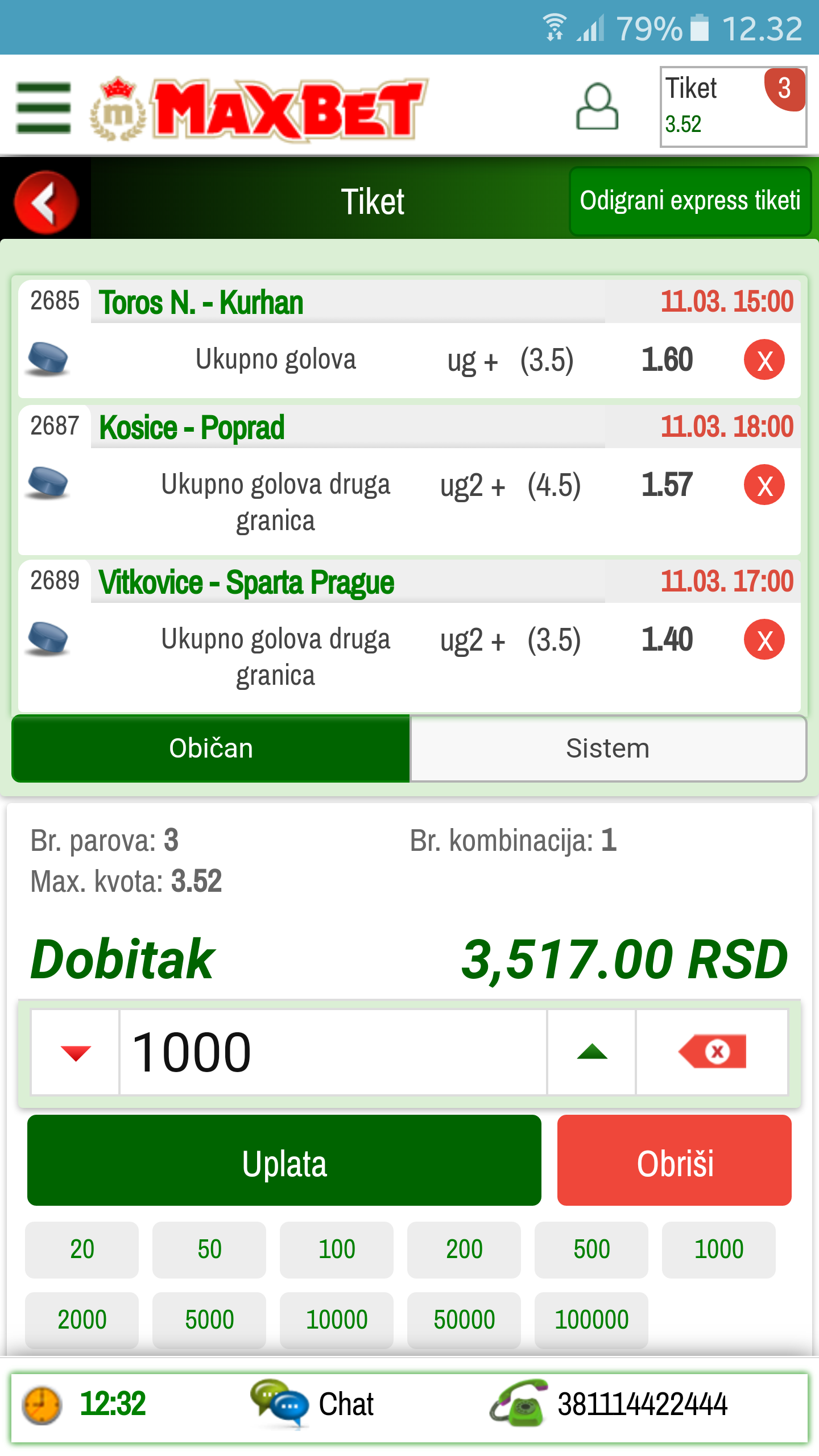Remove Kosice - Poprad from ticket
The image size is (819, 1456).
[764, 485]
